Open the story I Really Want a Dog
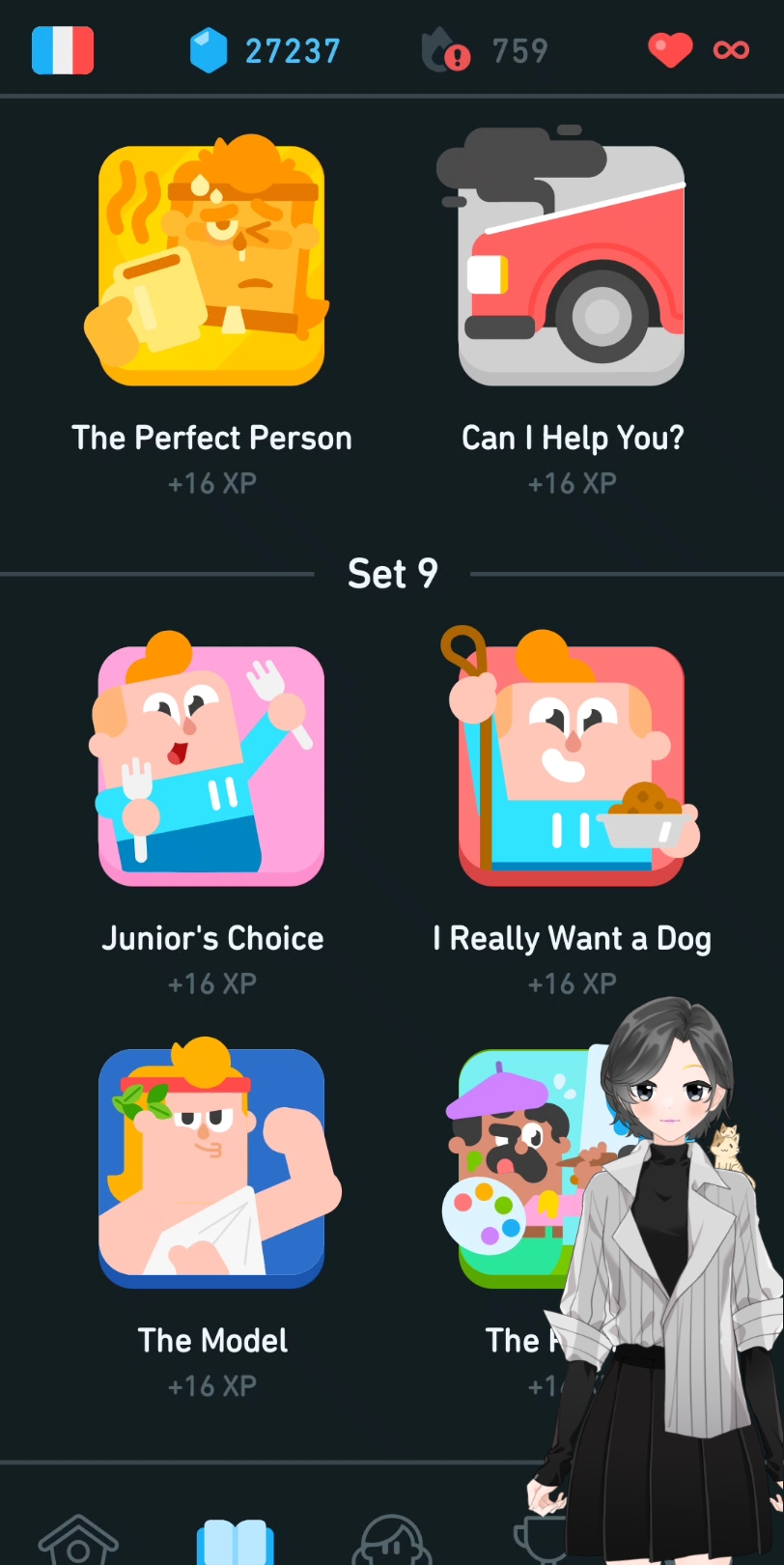The width and height of the screenshot is (784, 1565). [571, 765]
